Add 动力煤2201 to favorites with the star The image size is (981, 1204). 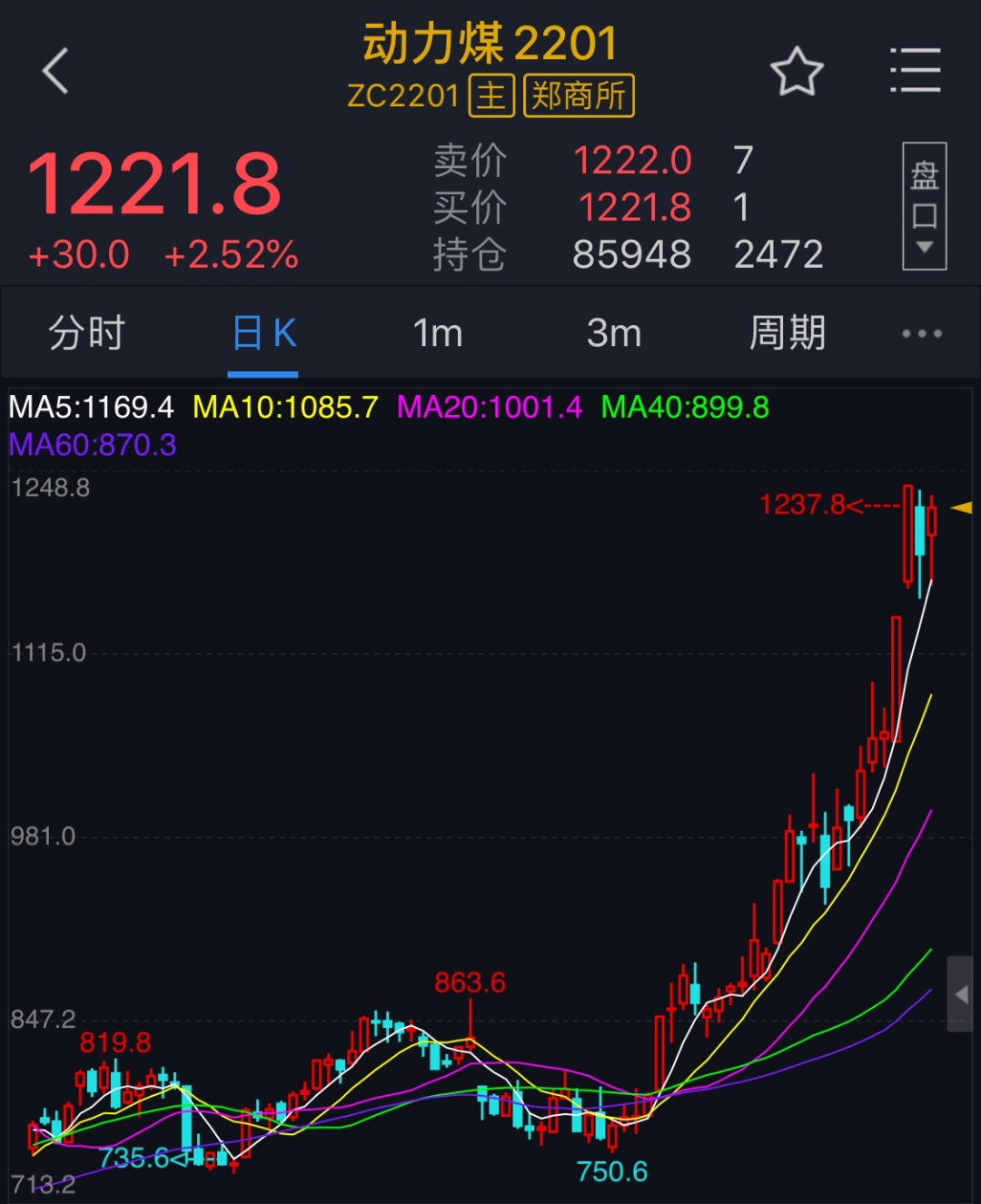[x=797, y=72]
